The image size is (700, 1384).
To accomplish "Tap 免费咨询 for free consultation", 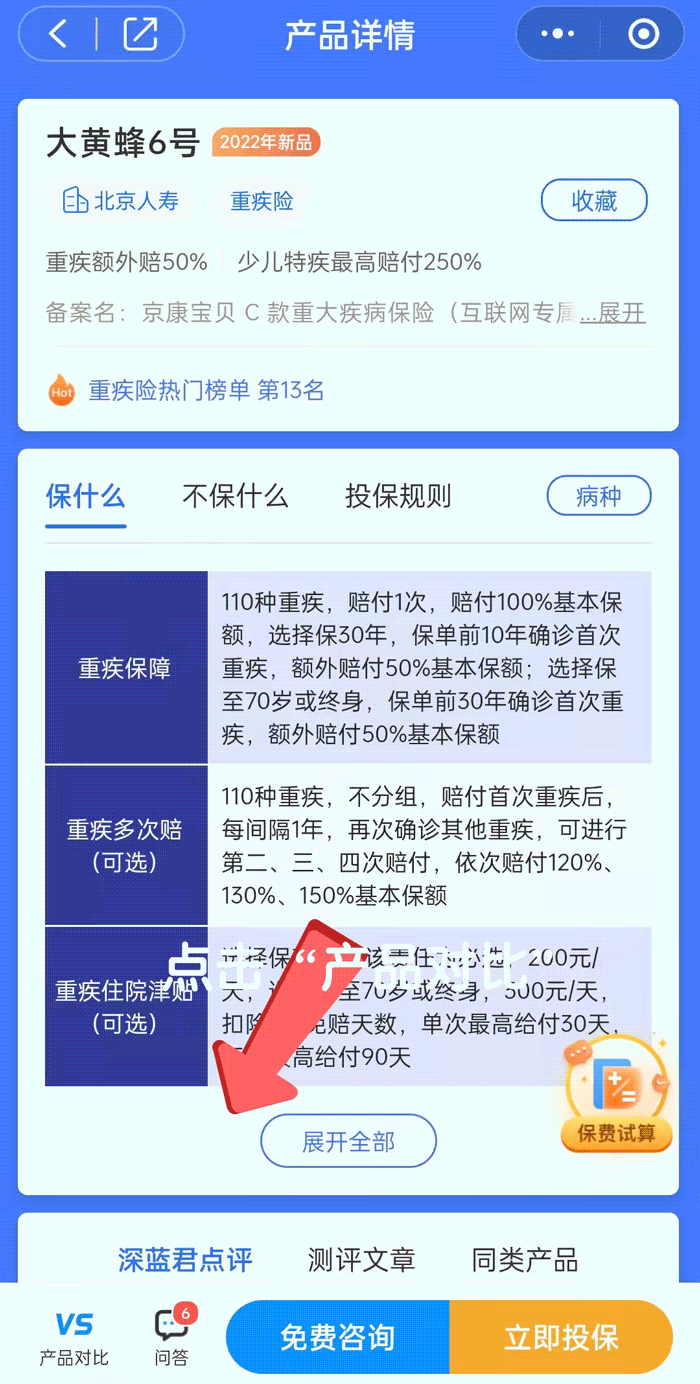I will pos(337,1337).
